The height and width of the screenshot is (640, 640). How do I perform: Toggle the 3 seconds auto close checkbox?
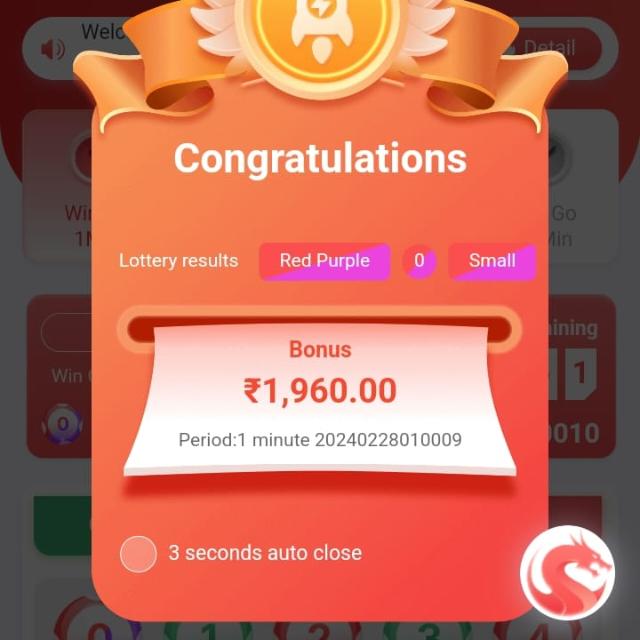[x=138, y=553]
